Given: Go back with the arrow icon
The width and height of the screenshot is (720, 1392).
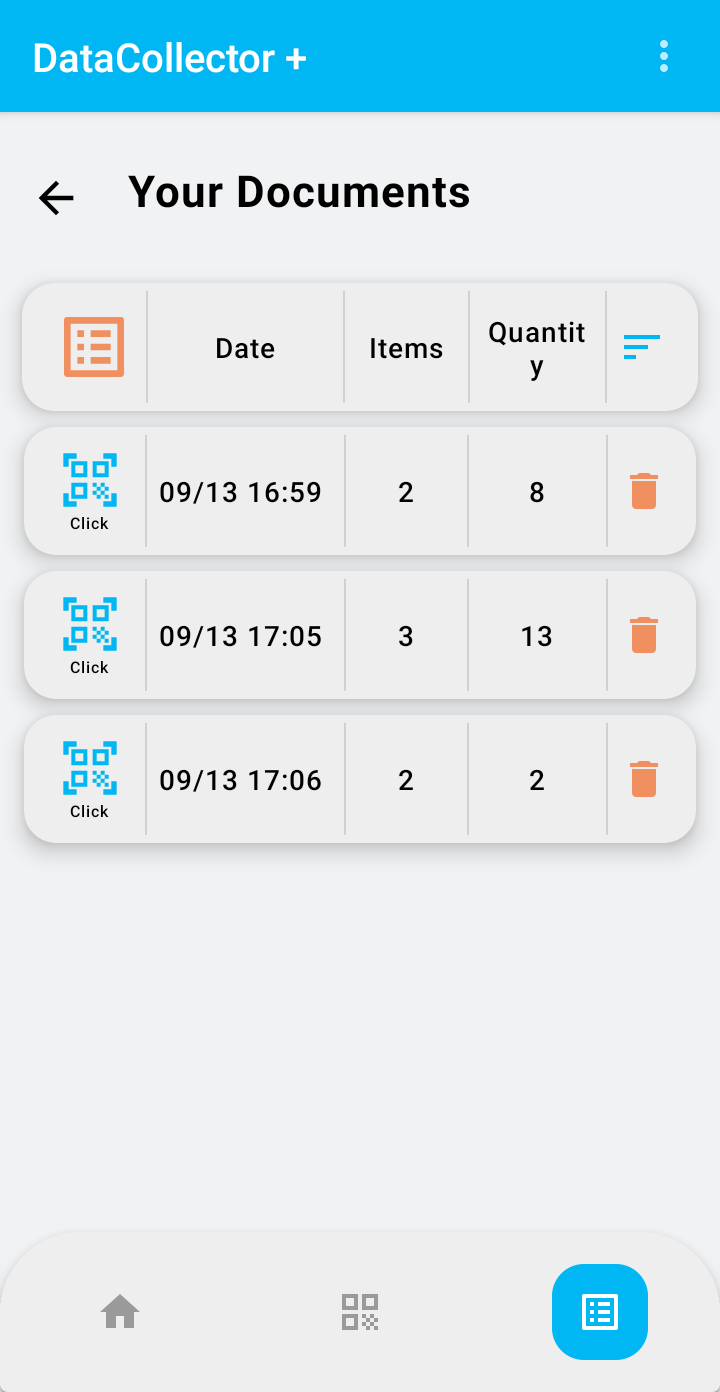Looking at the screenshot, I should coord(56,198).
